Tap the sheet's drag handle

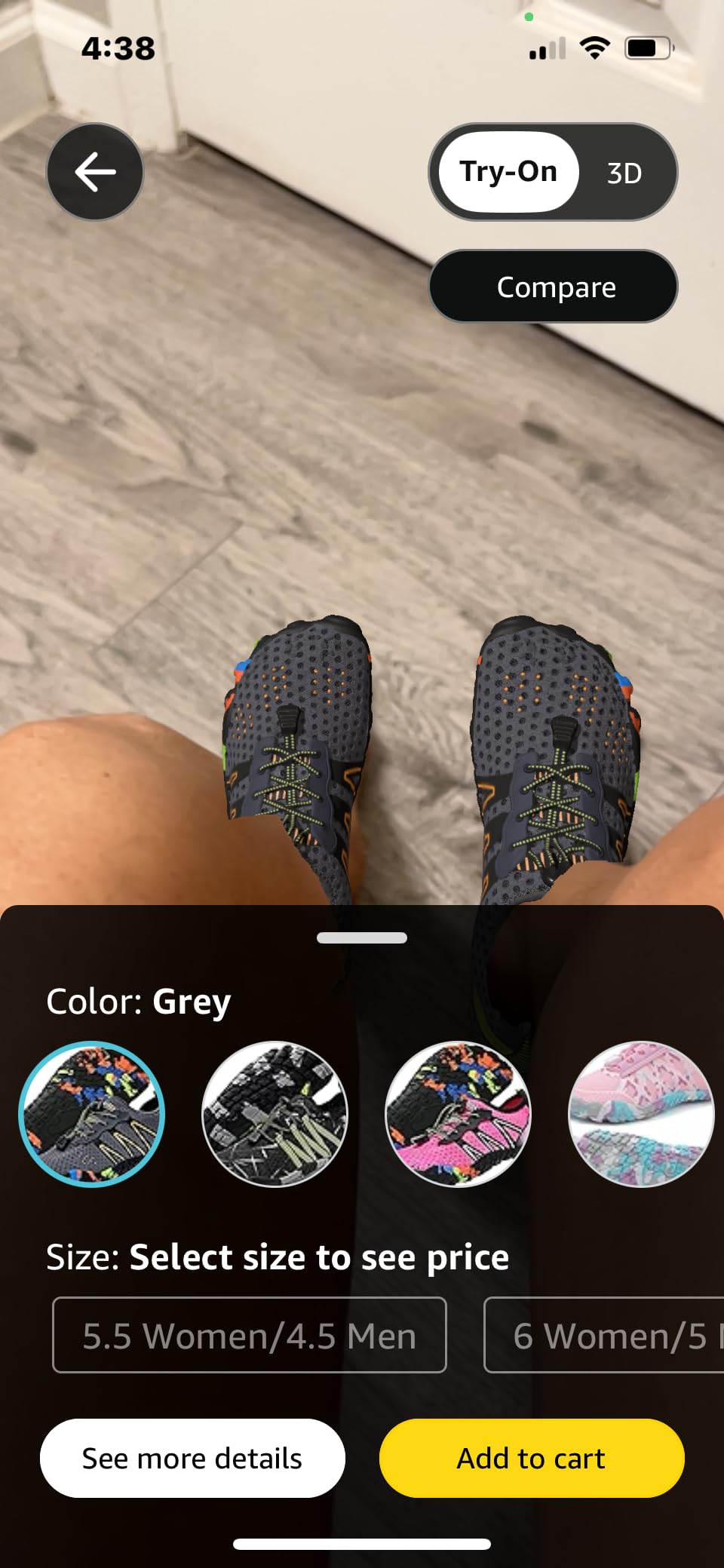(x=362, y=938)
